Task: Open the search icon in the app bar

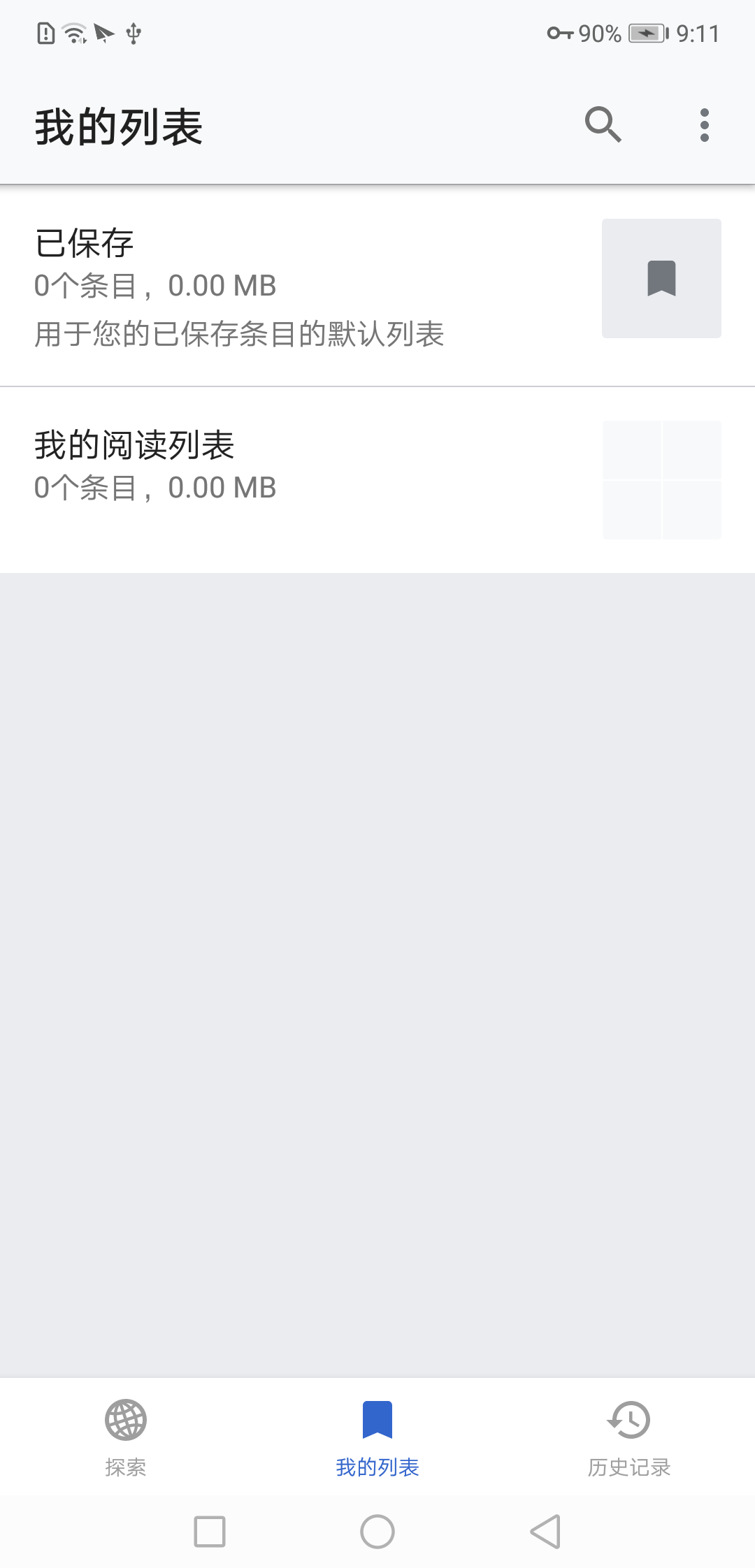Action: [603, 125]
